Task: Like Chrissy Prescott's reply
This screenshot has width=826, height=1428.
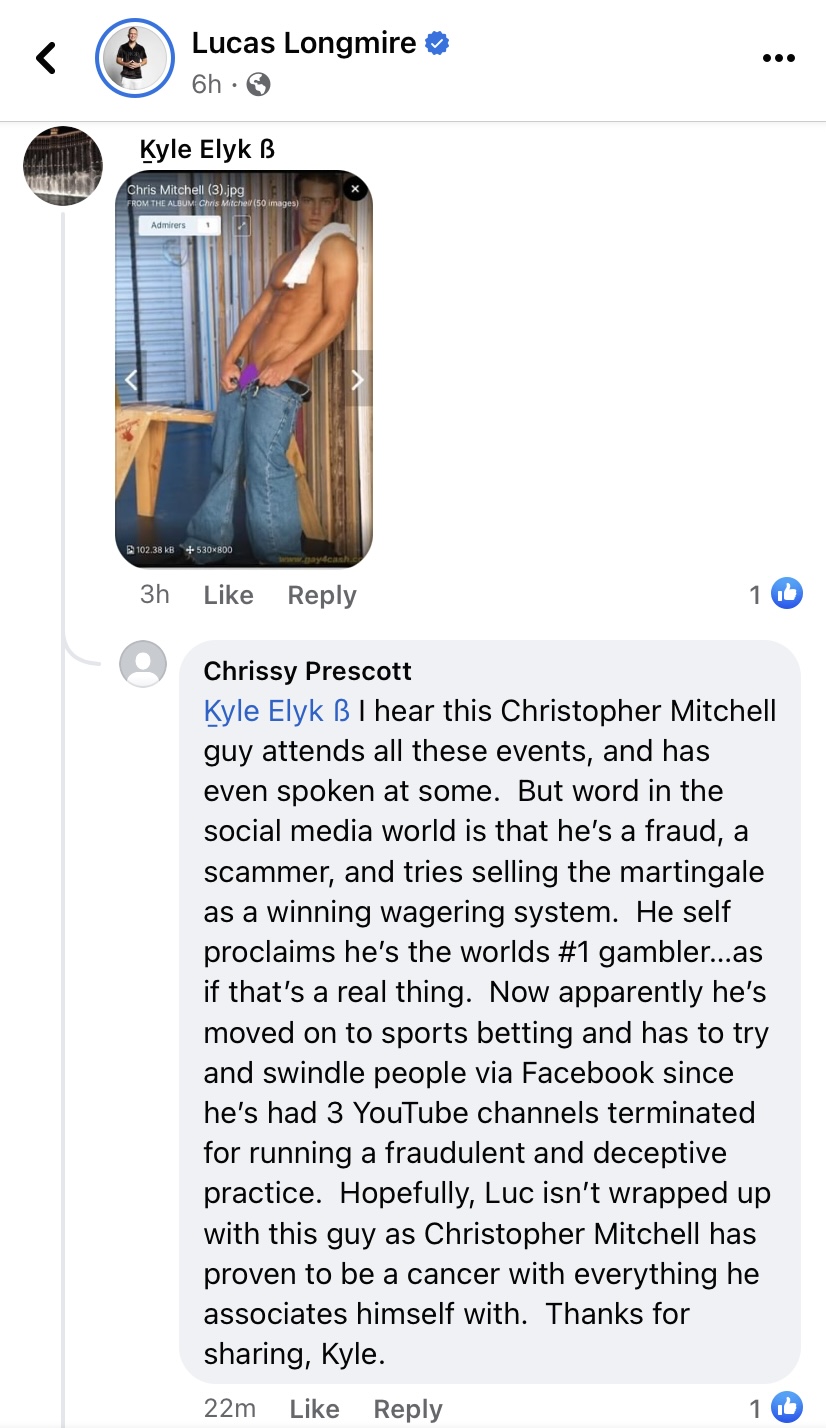Action: coord(314,1409)
